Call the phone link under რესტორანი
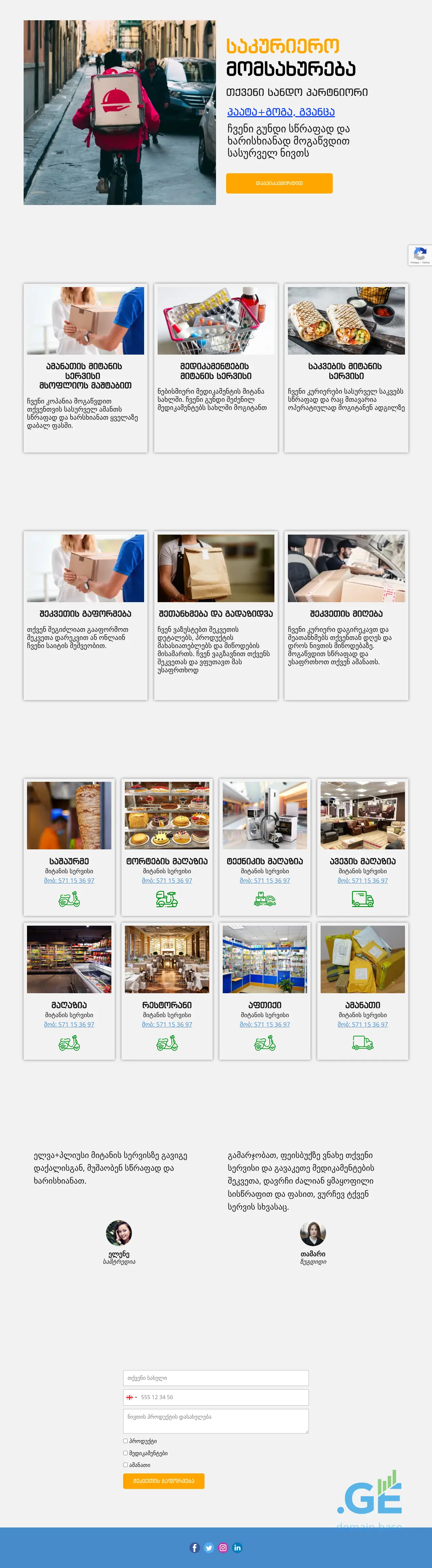 (x=167, y=1024)
